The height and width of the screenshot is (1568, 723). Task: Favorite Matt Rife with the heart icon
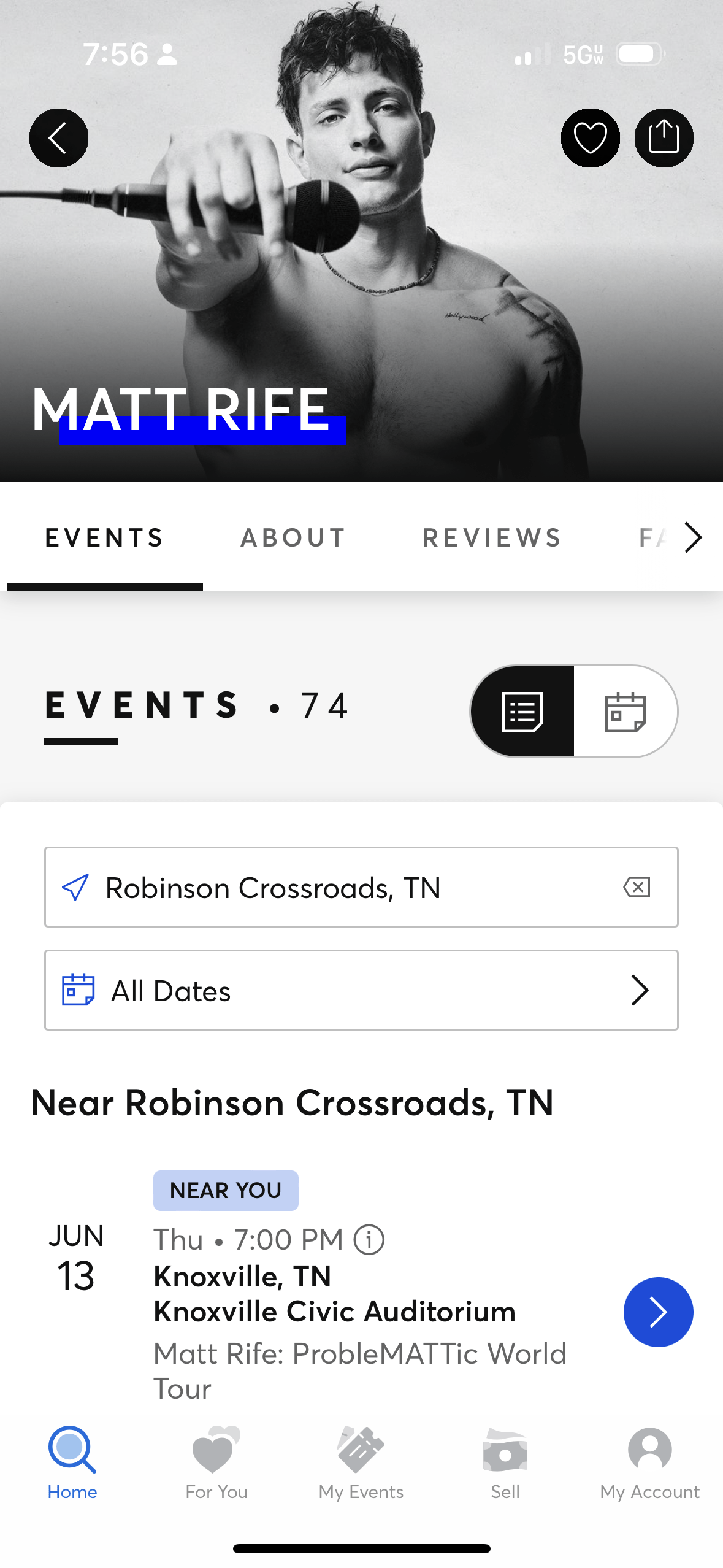click(x=590, y=138)
